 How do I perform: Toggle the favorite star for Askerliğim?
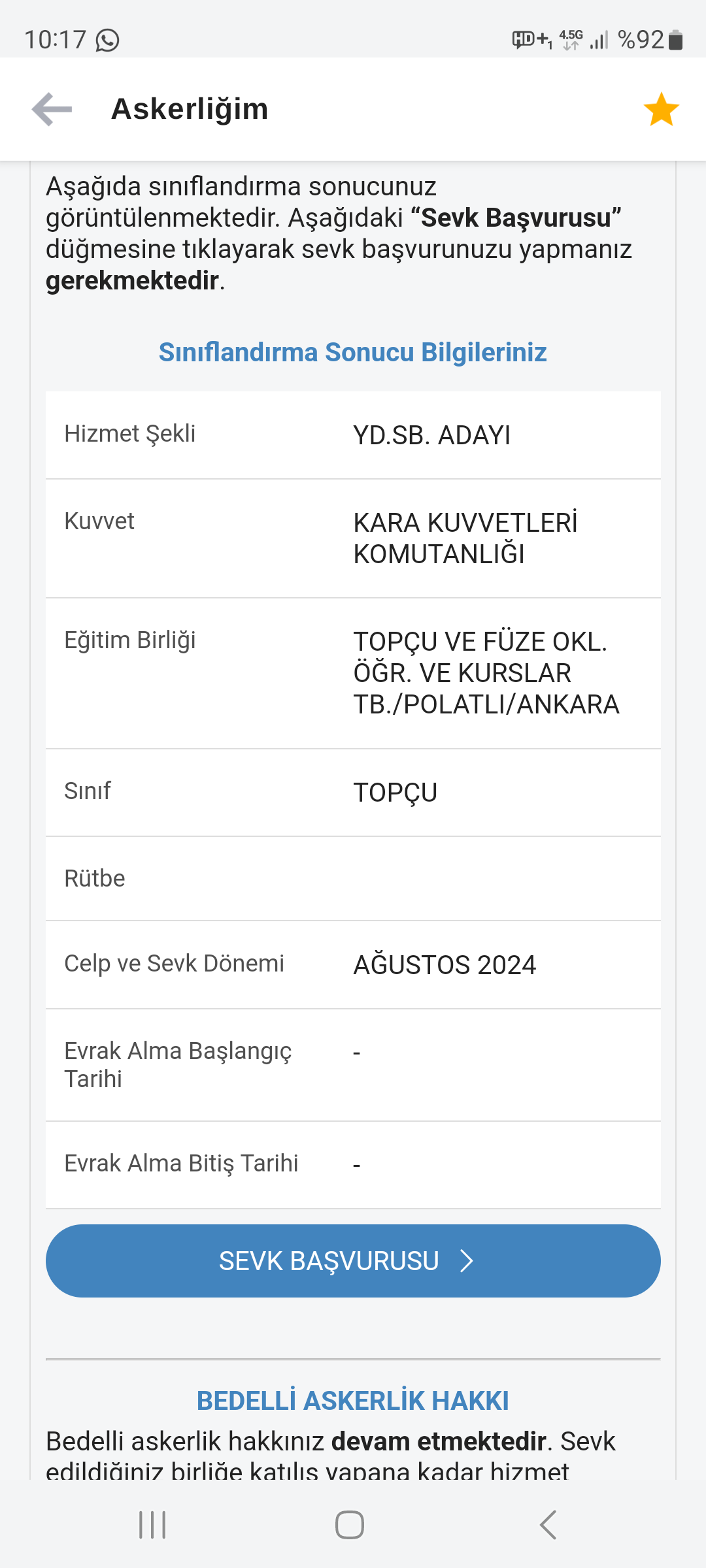click(x=661, y=109)
